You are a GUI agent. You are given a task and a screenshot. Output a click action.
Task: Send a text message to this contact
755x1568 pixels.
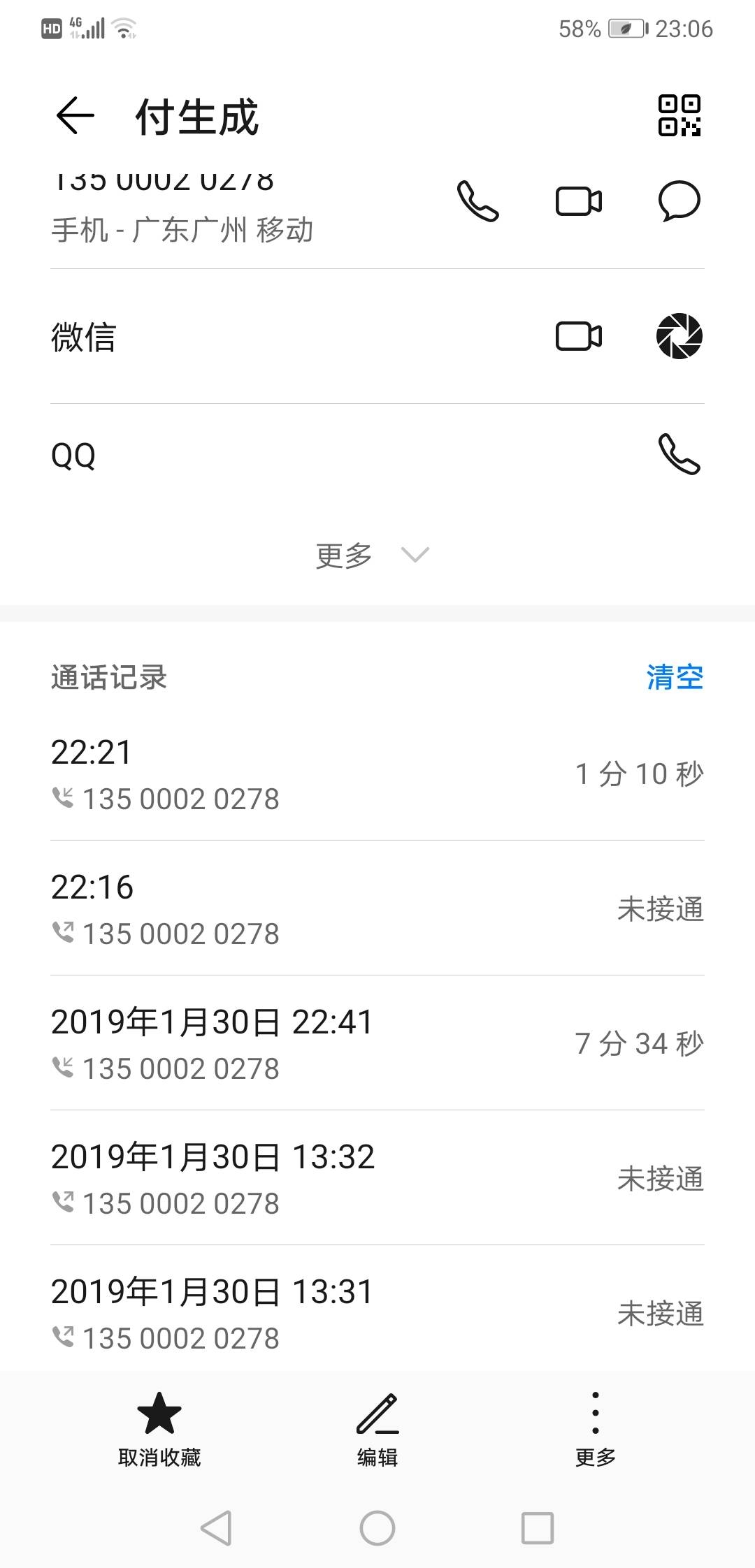coord(679,201)
